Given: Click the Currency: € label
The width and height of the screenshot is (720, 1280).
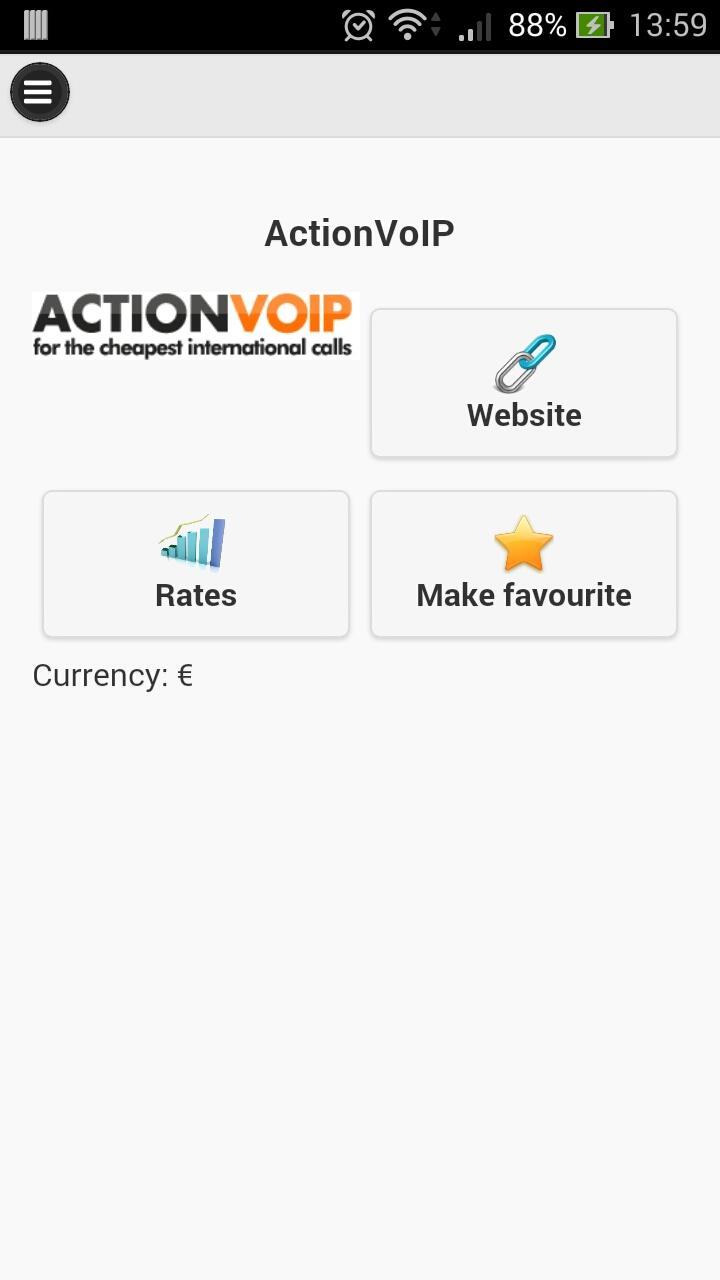Looking at the screenshot, I should 112,675.
